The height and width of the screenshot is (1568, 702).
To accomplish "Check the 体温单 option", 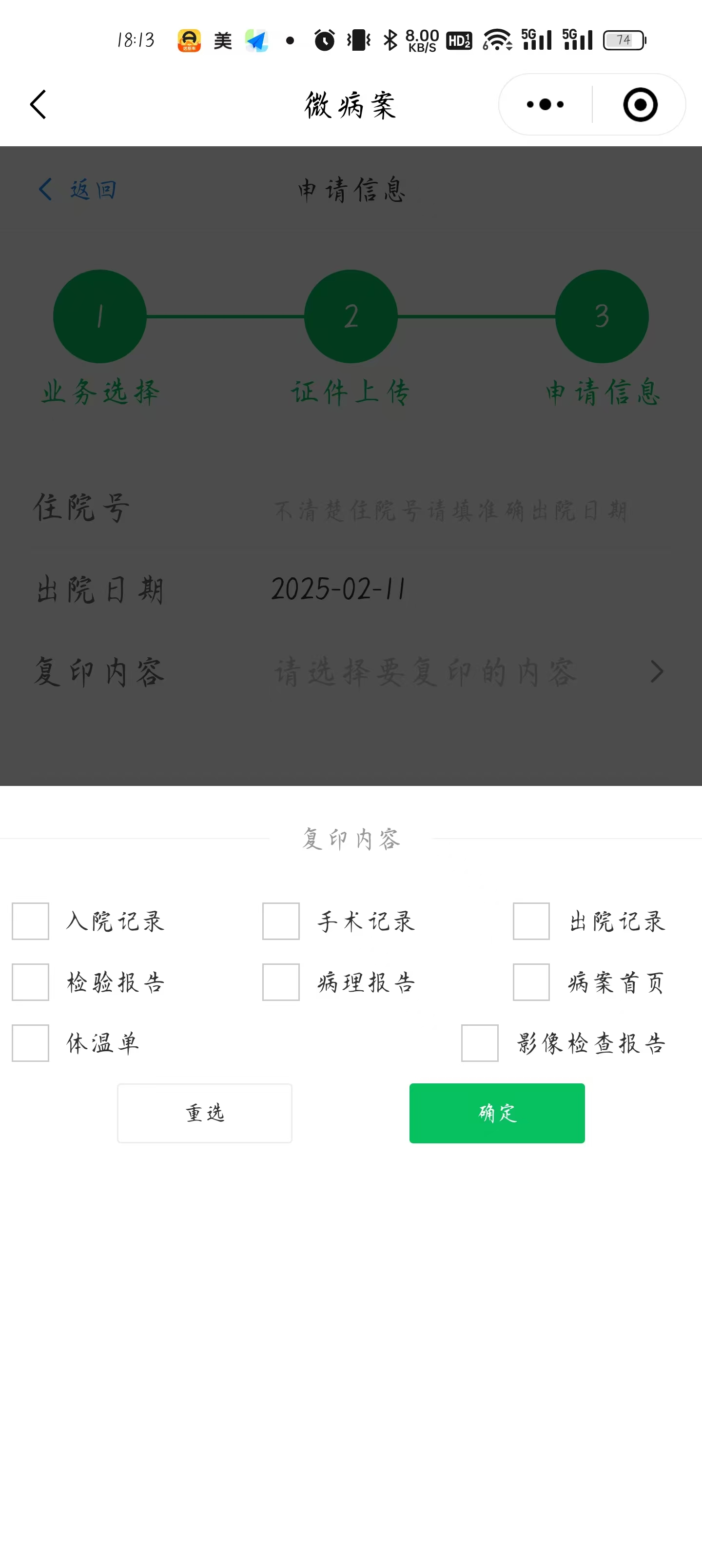I will pos(30,1043).
